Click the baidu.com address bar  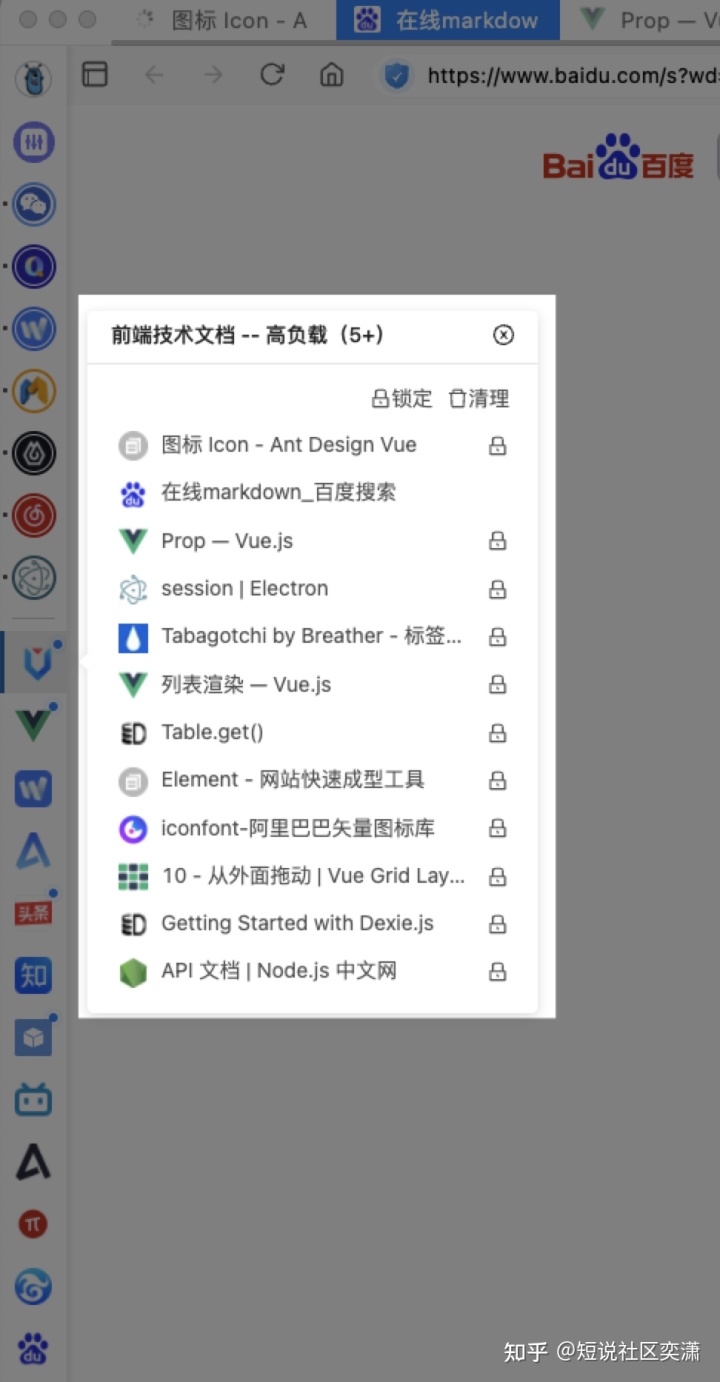tap(560, 74)
